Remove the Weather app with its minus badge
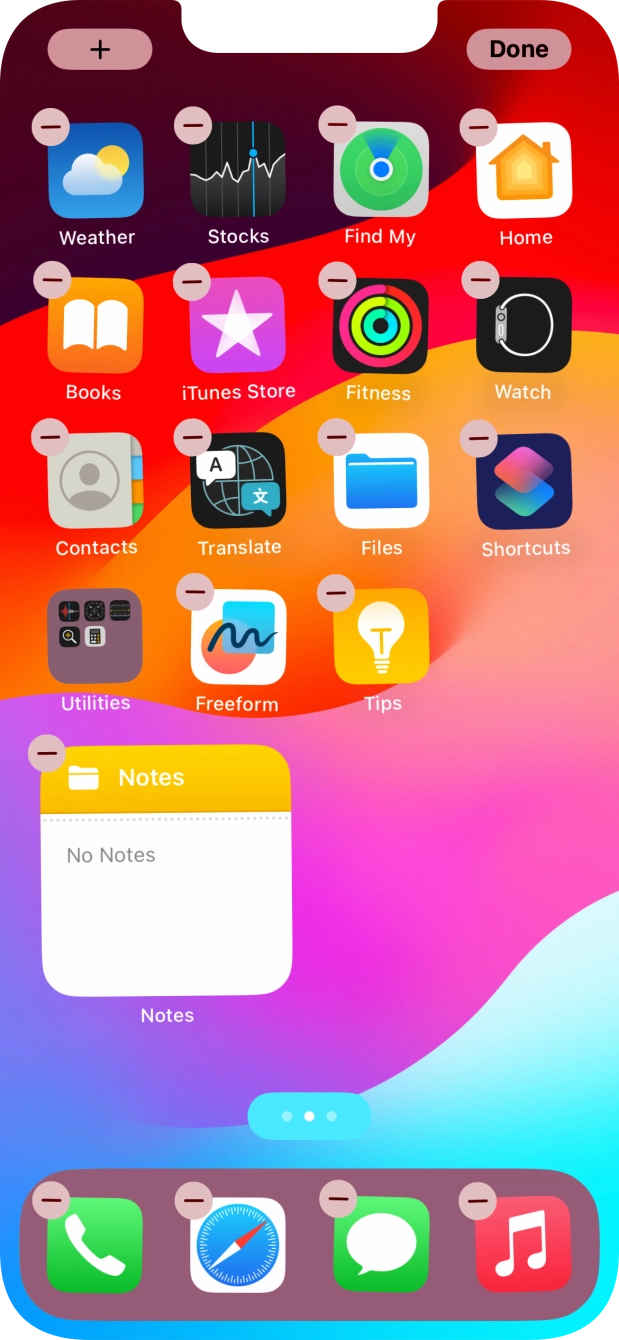The width and height of the screenshot is (619, 1340). click(50, 126)
